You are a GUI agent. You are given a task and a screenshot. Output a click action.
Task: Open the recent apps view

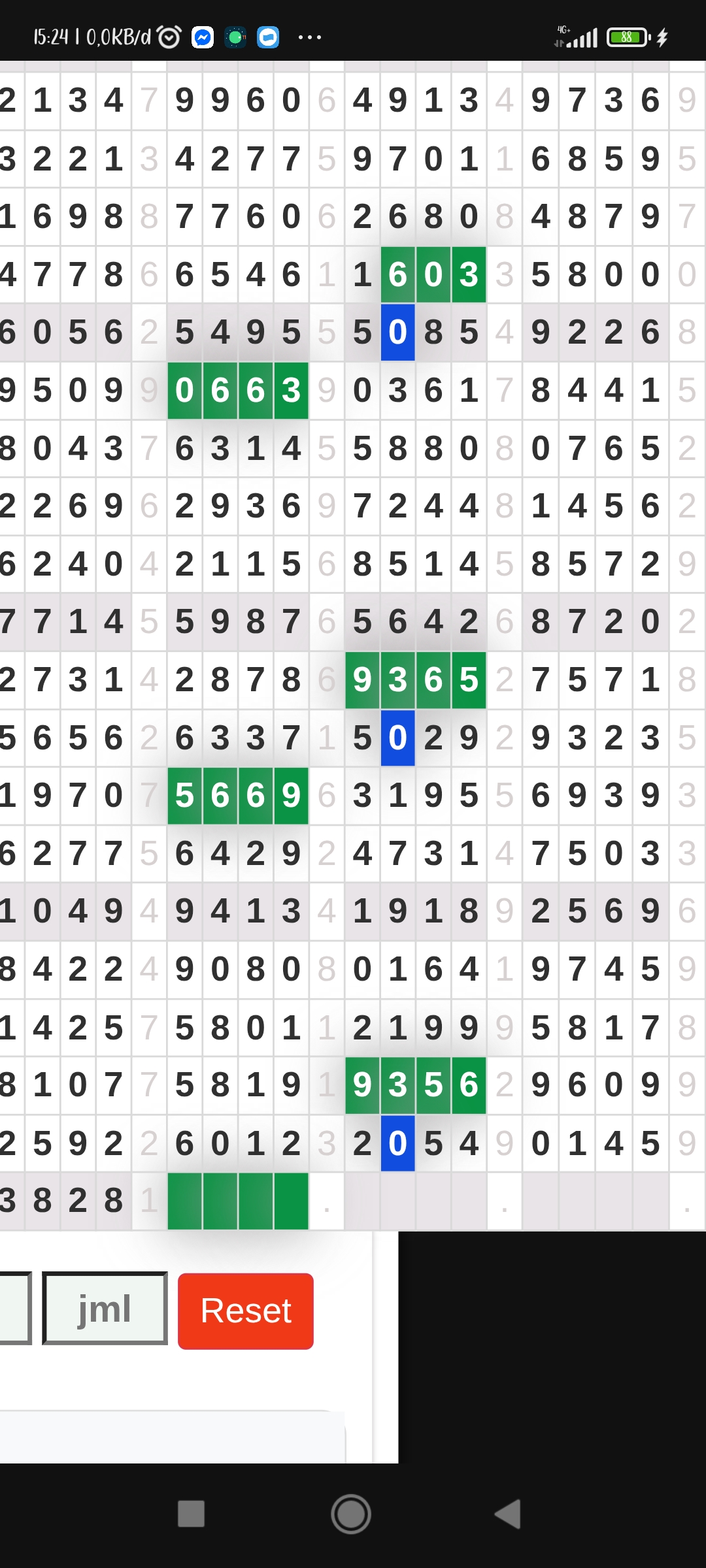click(x=191, y=1514)
